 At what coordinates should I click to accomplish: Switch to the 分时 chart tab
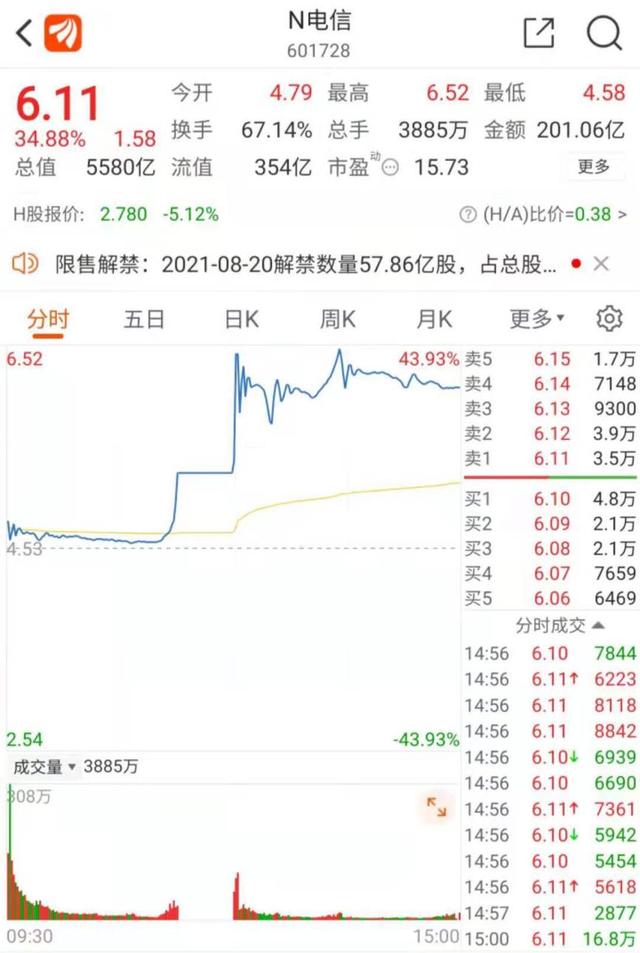pos(48,319)
